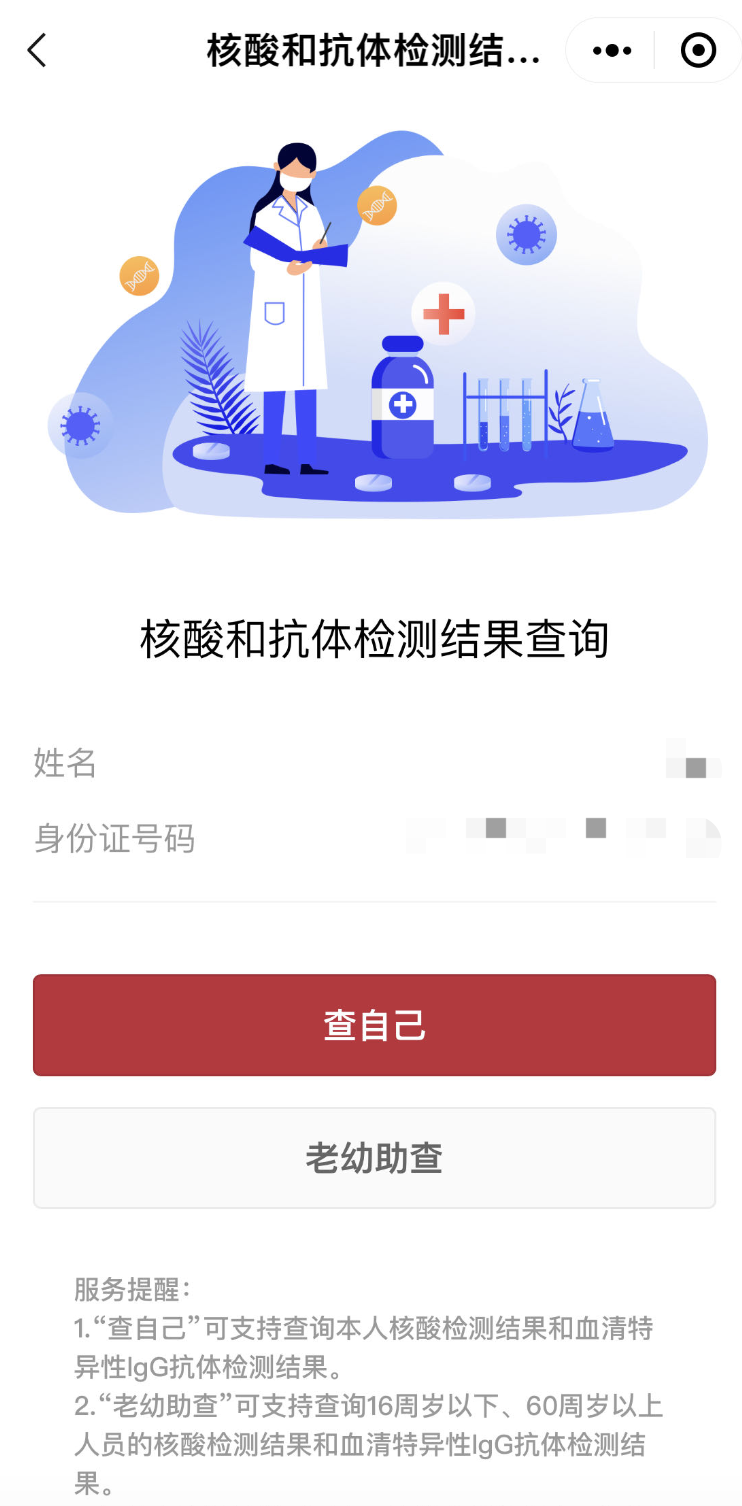742x1506 pixels.
Task: Select the 查自己 red button
Action: pyautogui.click(x=374, y=1024)
